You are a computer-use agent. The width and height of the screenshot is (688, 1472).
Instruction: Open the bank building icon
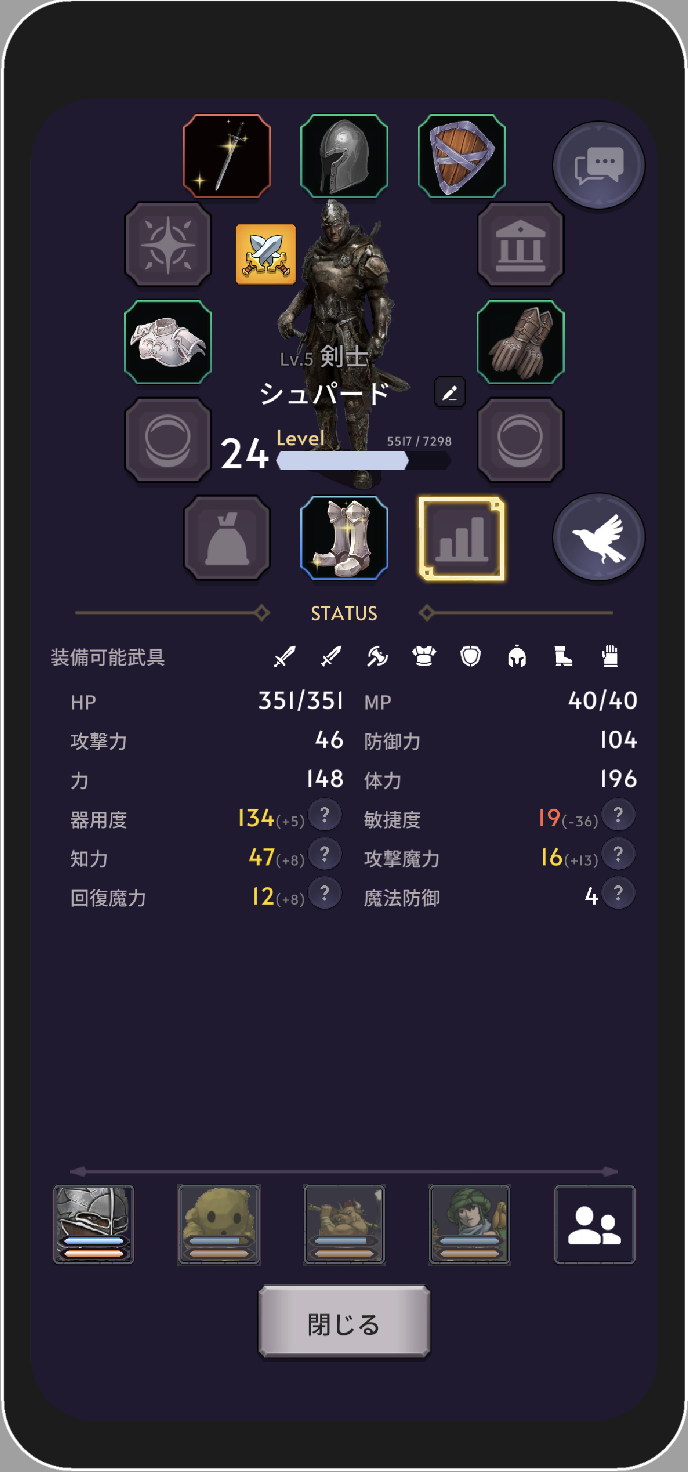(x=520, y=244)
